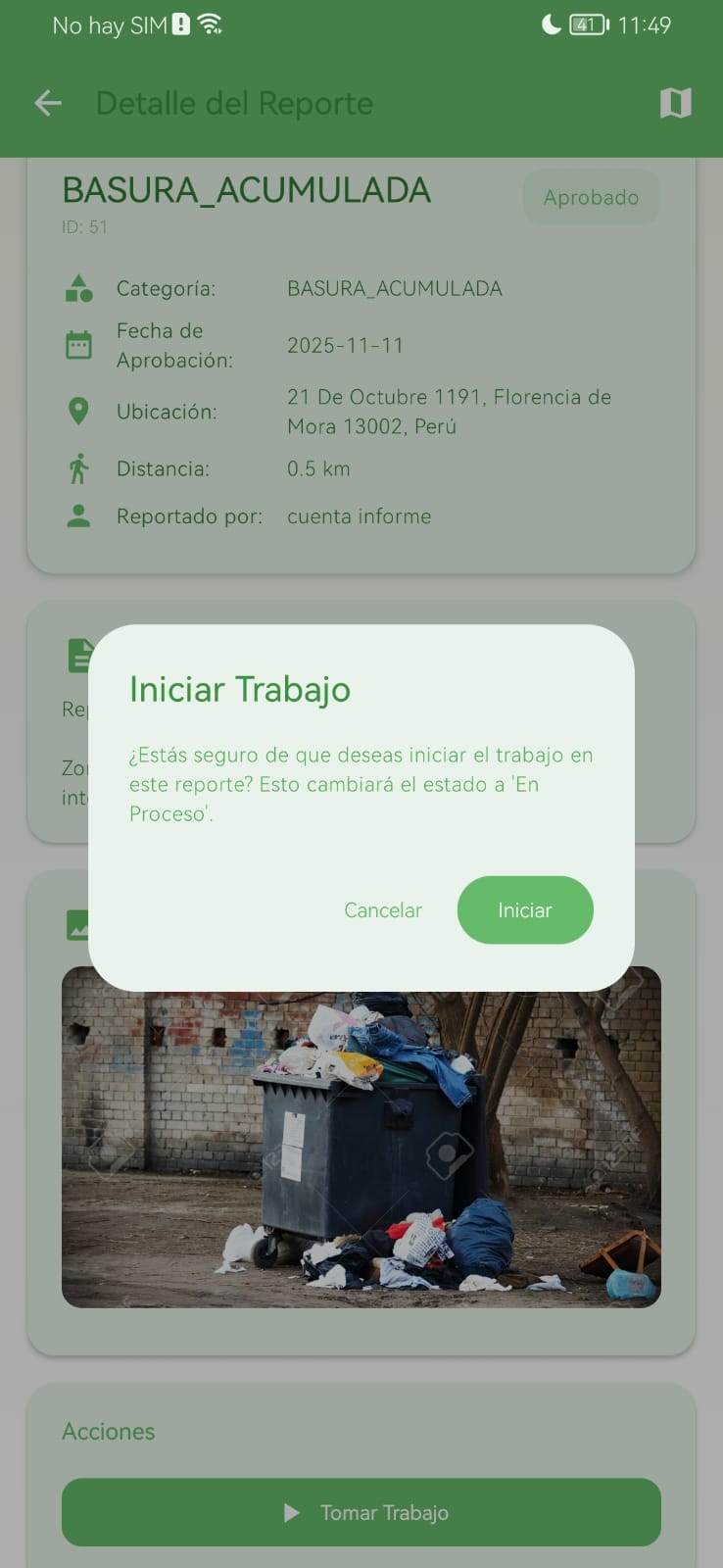Screen dimensions: 723x1568
Task: Tap the report title BASURA_ACUMULADA
Action: coord(247,190)
